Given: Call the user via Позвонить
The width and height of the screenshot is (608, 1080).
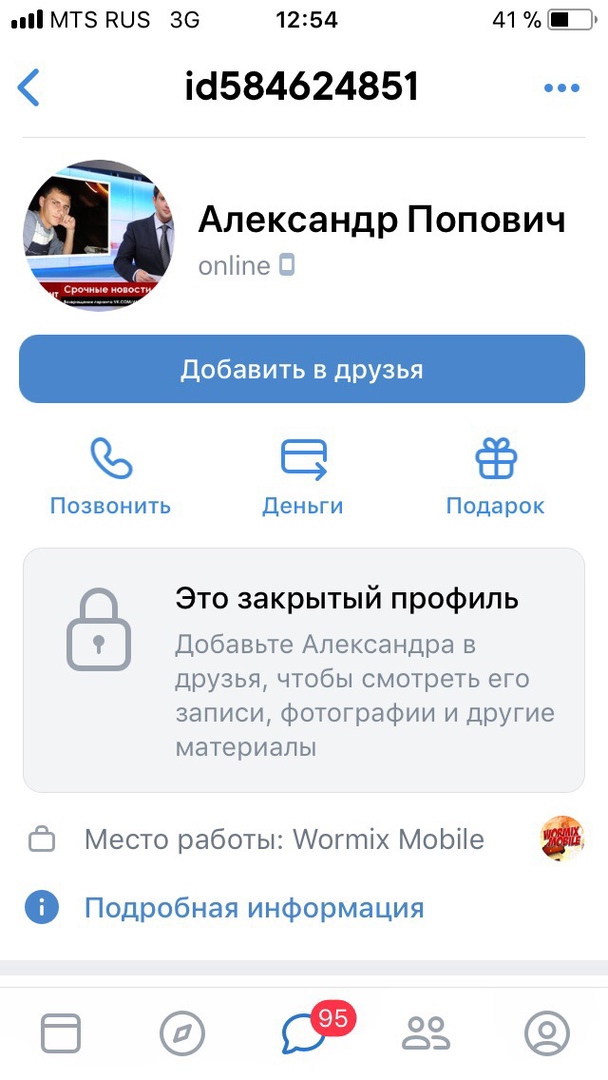Looking at the screenshot, I should pos(110,477).
